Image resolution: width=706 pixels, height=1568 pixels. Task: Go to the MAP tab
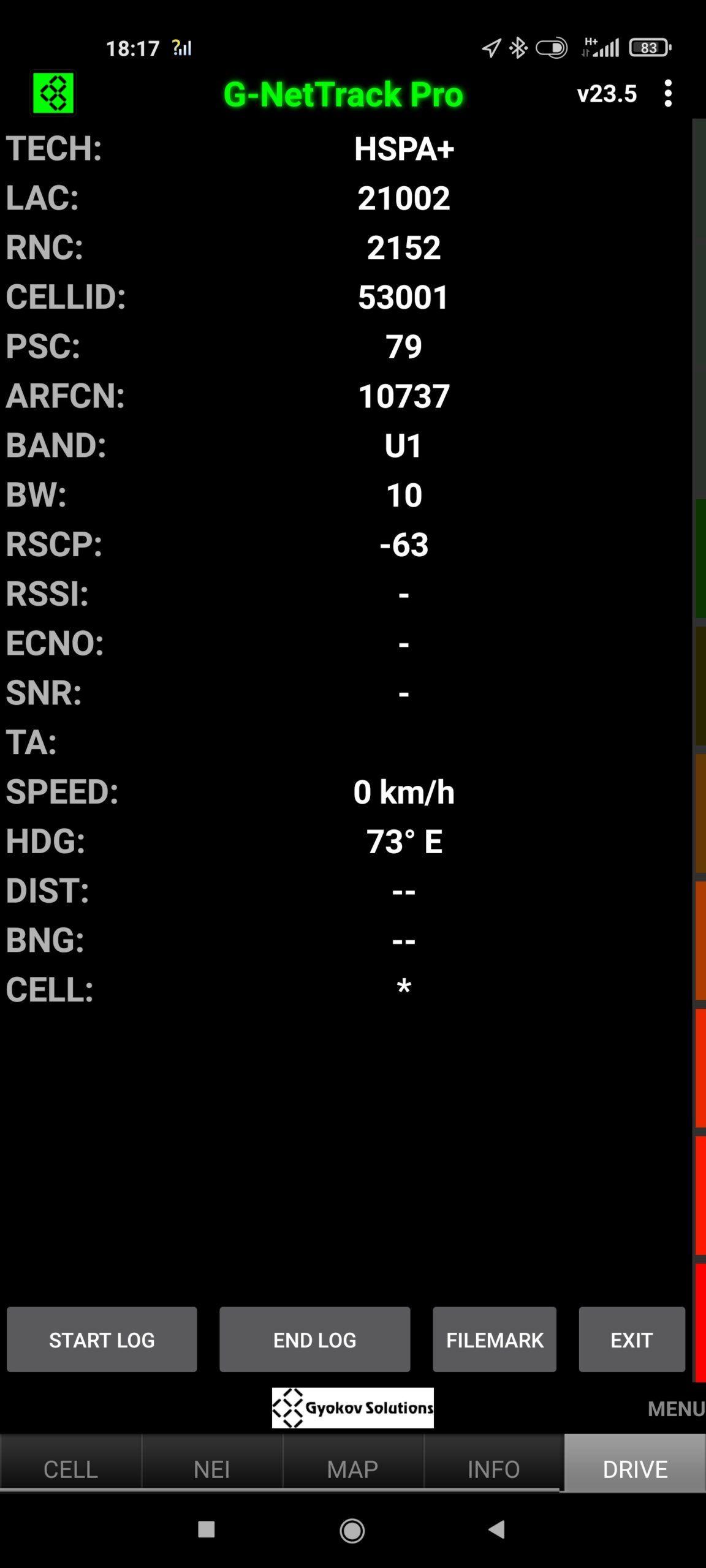pos(352,1469)
